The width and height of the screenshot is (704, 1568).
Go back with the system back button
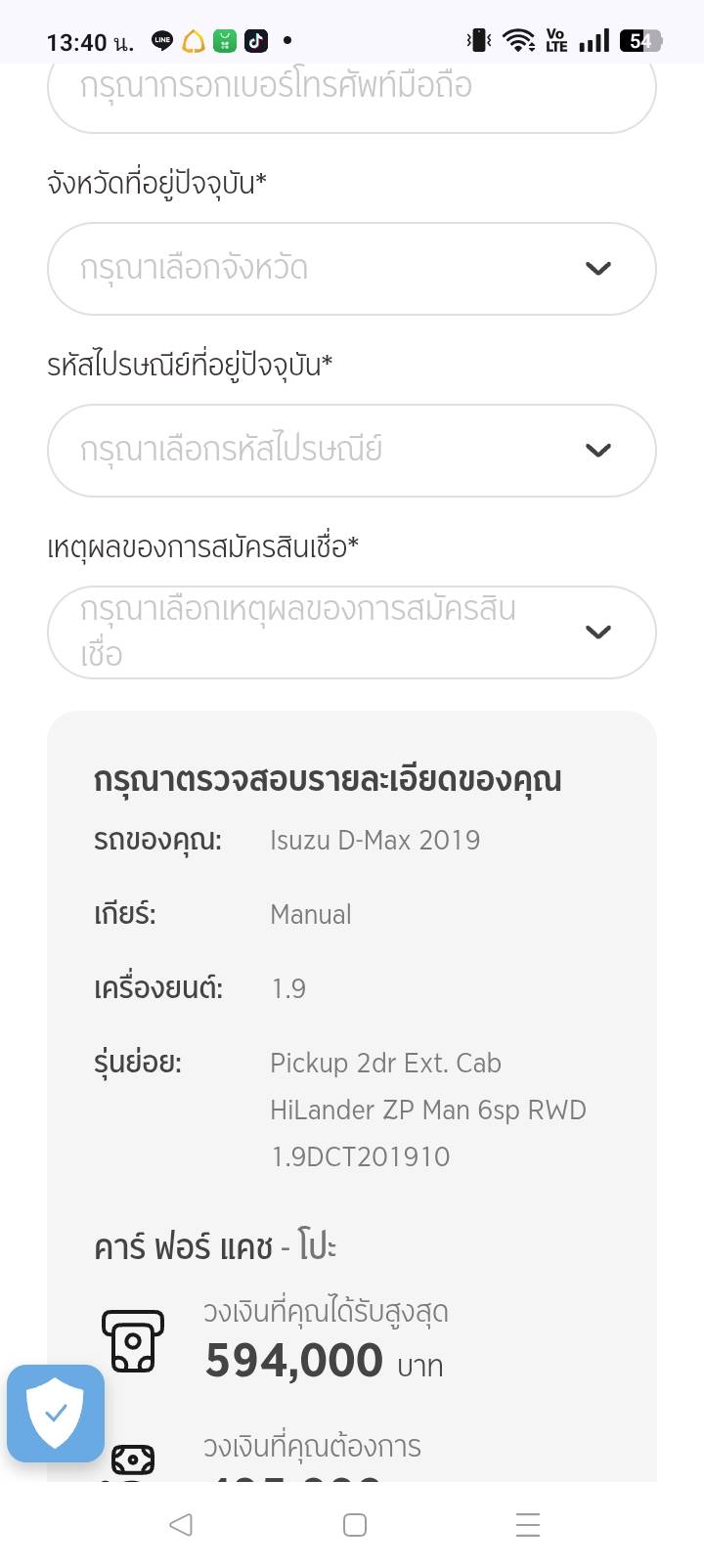[181, 1525]
